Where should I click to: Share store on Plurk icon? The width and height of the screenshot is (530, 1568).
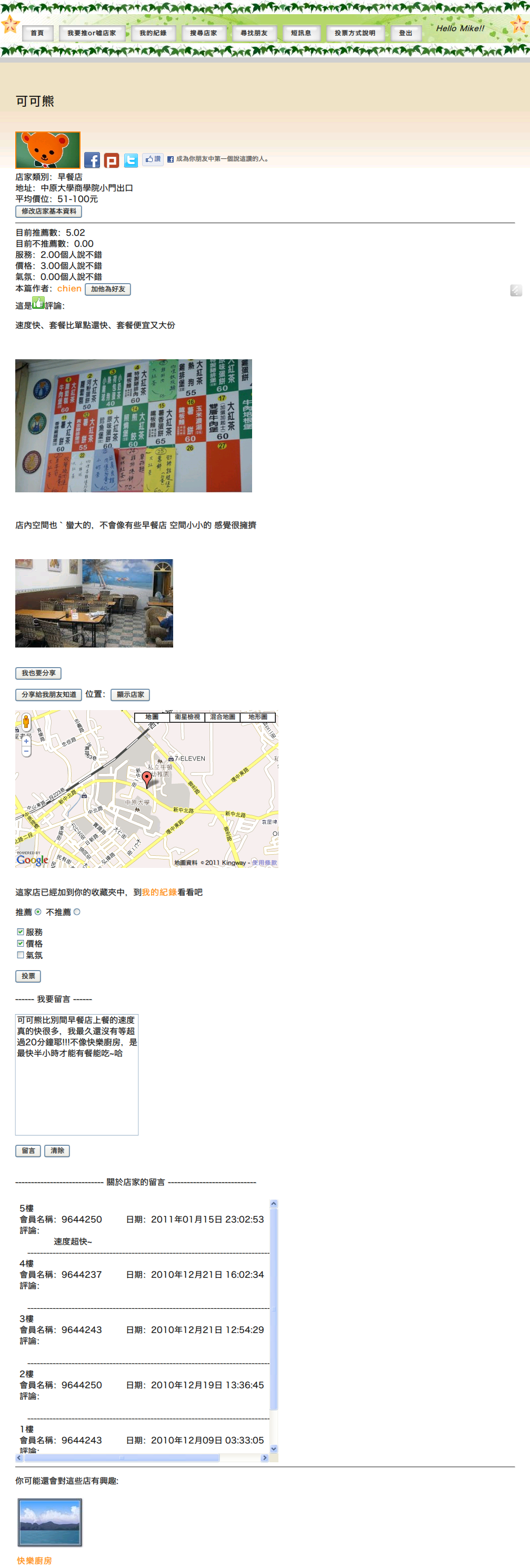(112, 161)
